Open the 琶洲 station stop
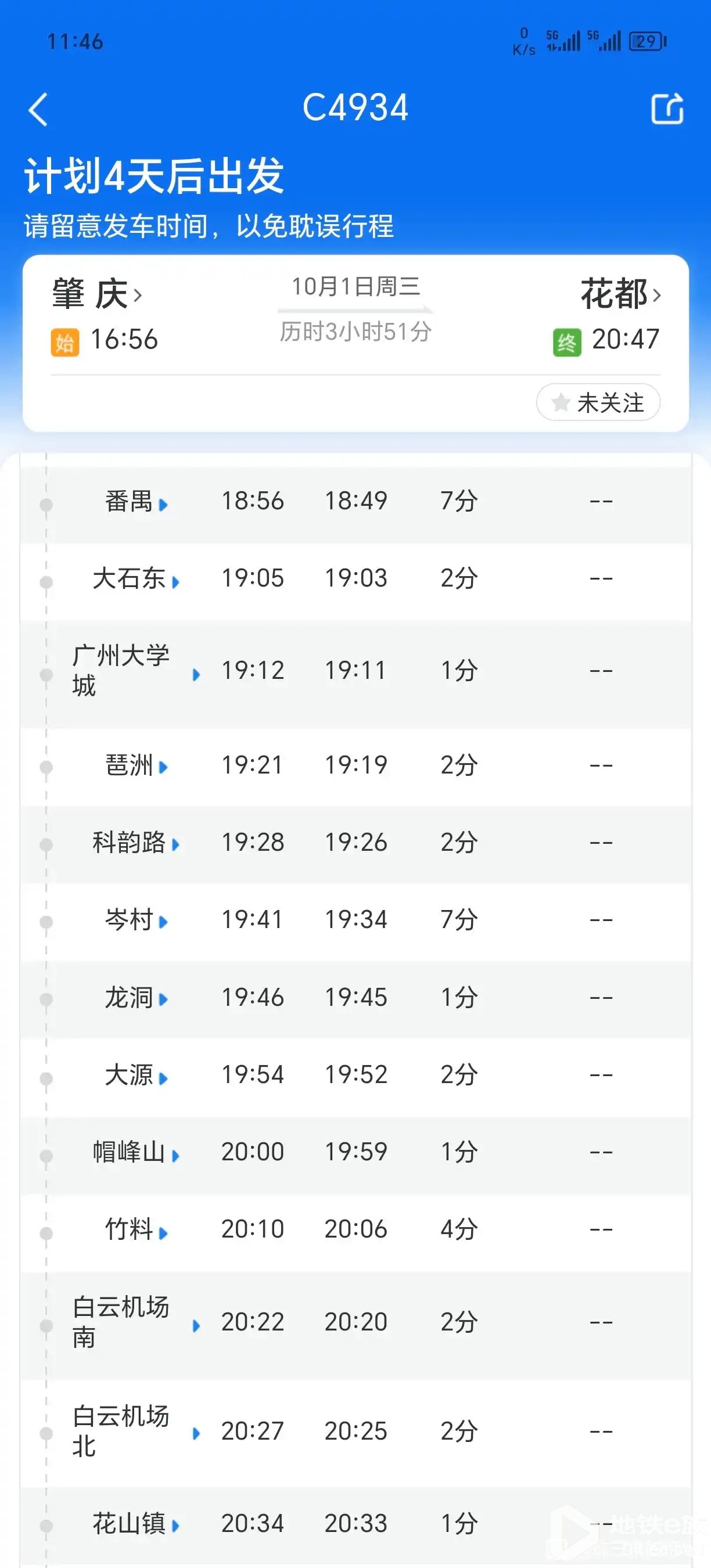This screenshot has width=711, height=1568. click(136, 766)
